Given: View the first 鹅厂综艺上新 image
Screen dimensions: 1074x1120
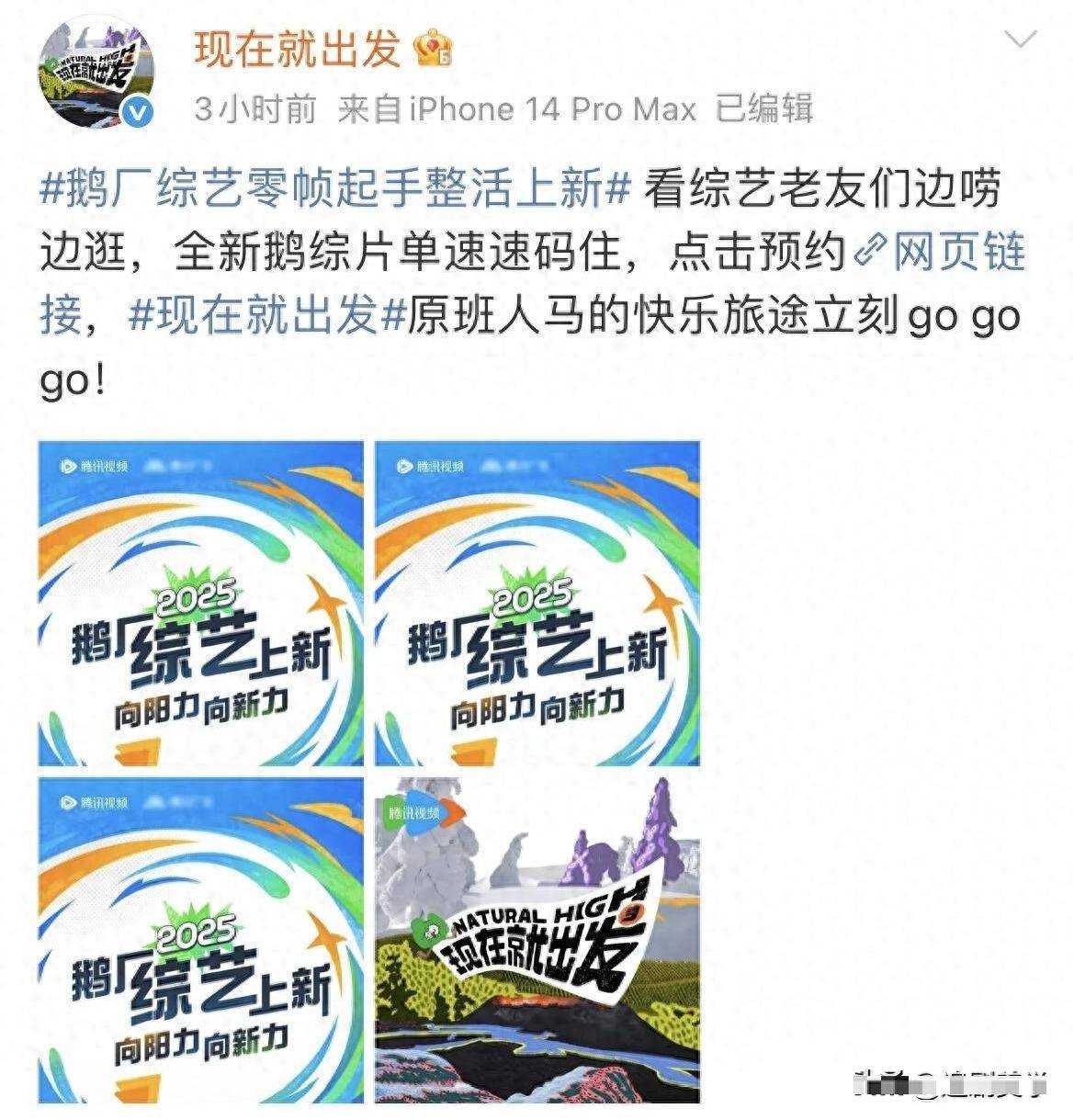Looking at the screenshot, I should [x=200, y=604].
